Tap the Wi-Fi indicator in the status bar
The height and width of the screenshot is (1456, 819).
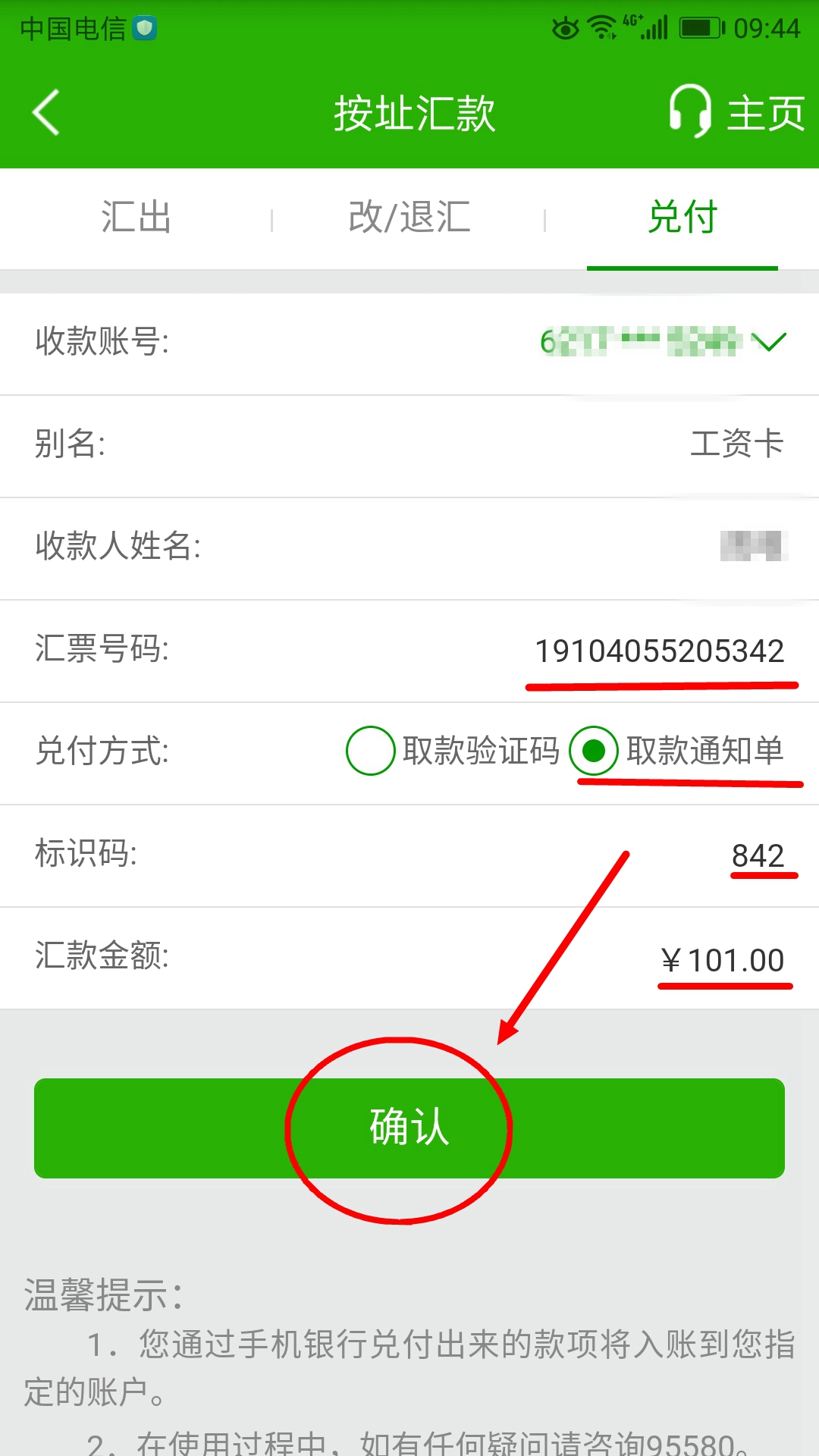tap(601, 25)
